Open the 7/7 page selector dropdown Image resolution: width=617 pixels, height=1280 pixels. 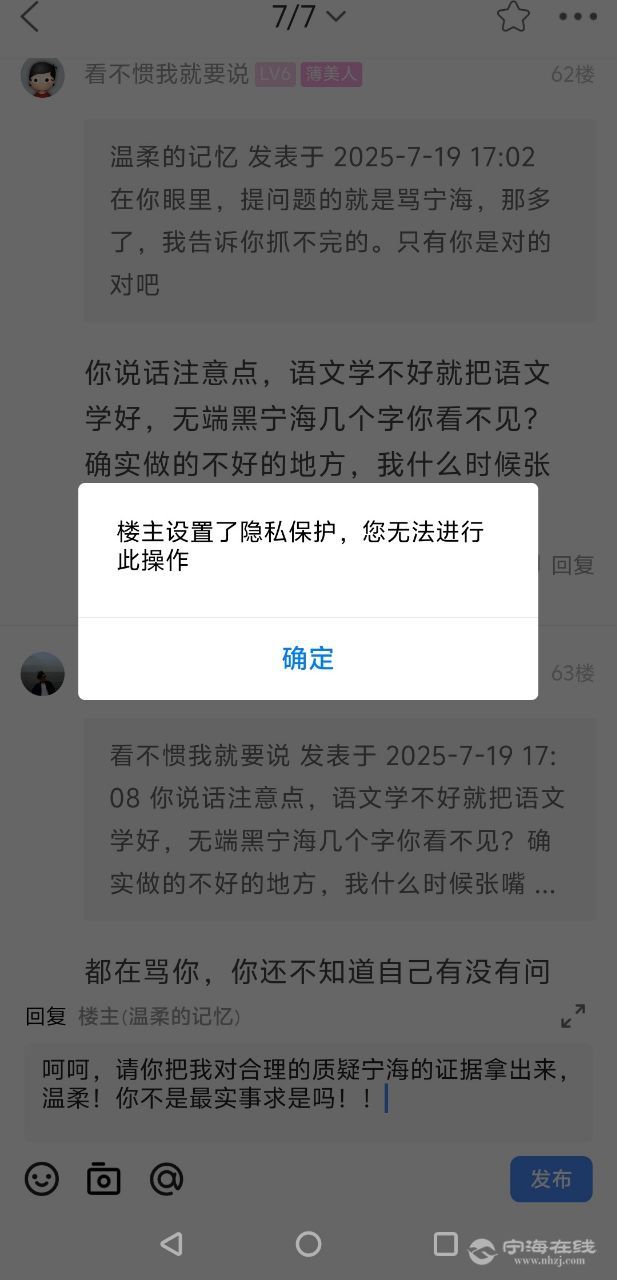click(308, 16)
